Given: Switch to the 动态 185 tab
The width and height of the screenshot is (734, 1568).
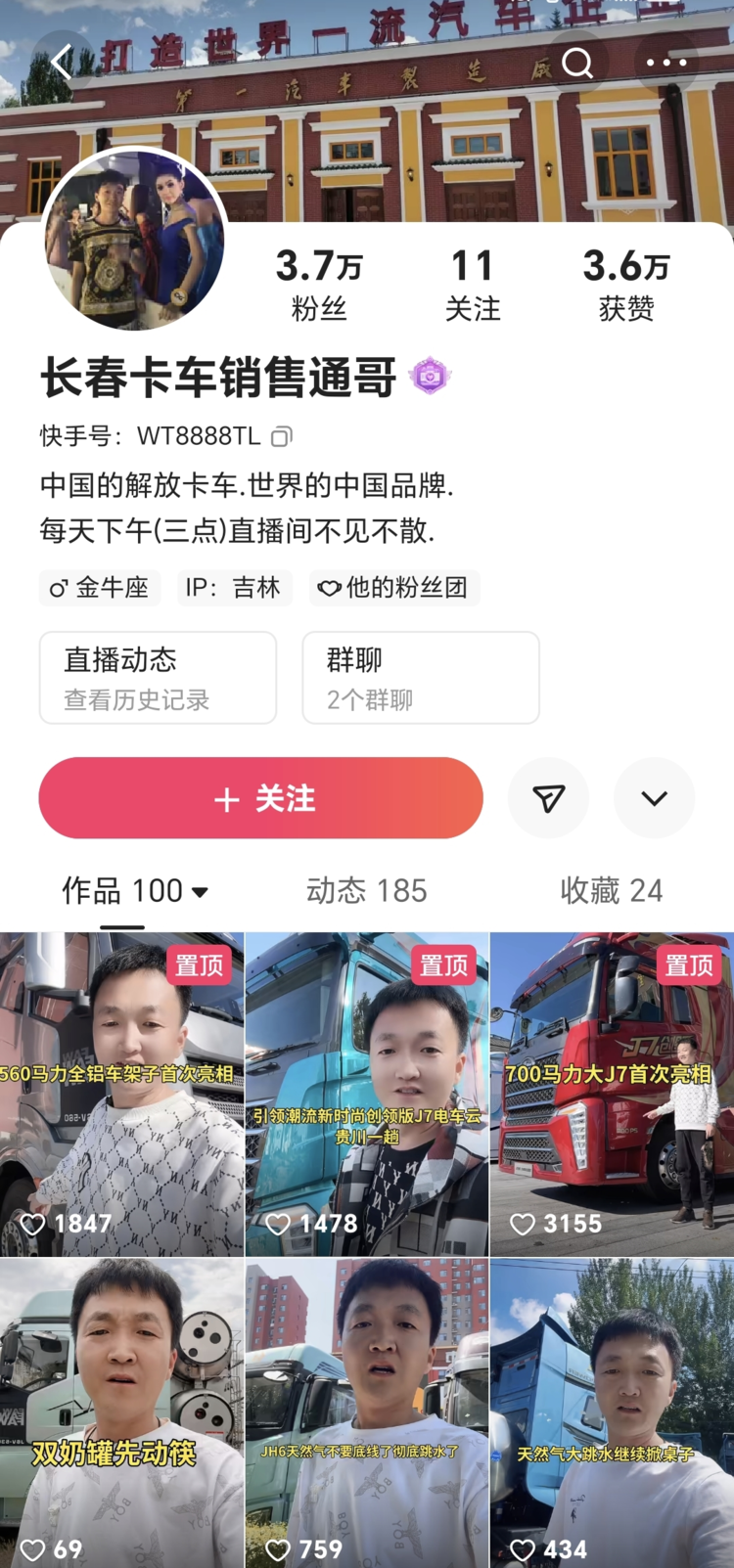Looking at the screenshot, I should (366, 891).
